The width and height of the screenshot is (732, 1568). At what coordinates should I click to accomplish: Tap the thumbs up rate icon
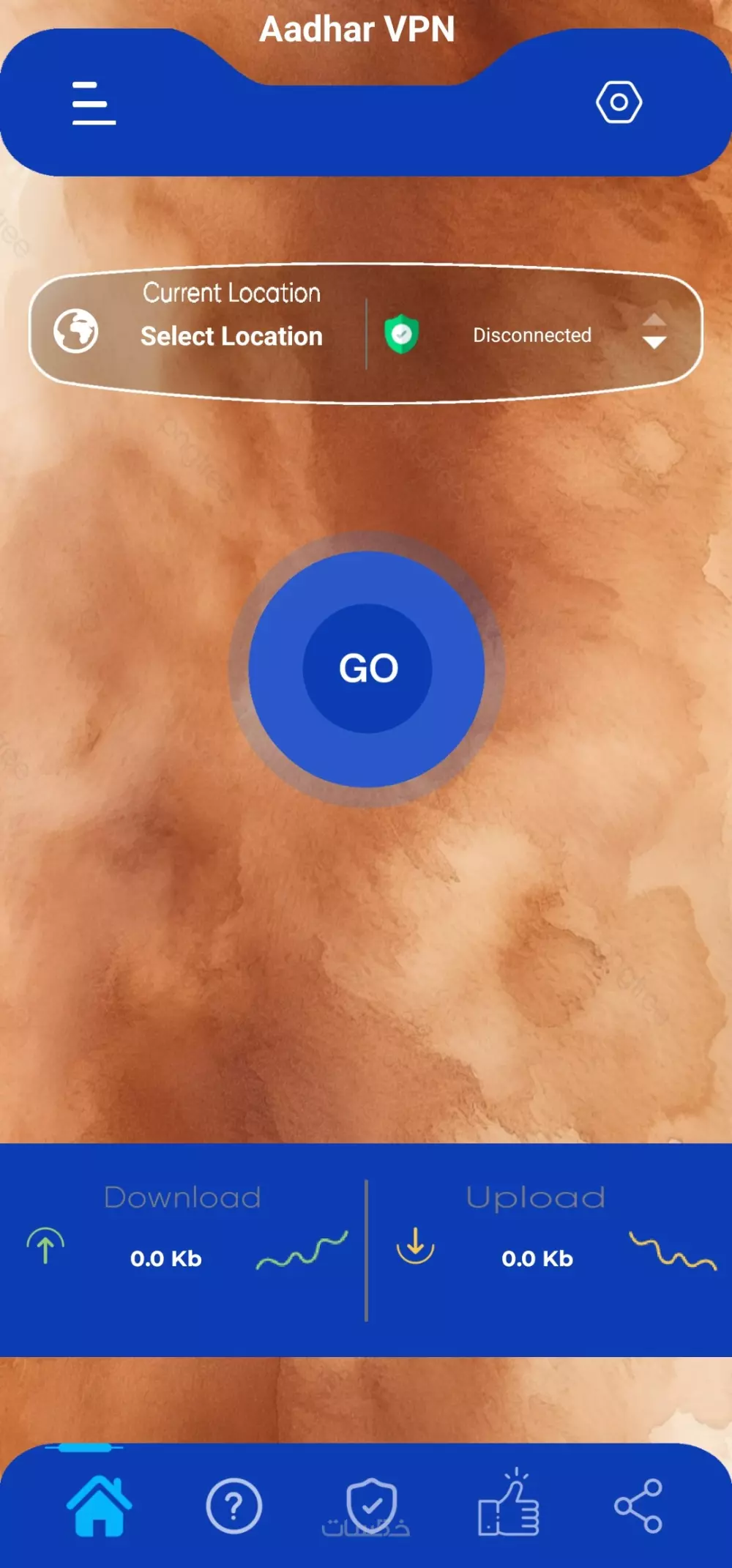pos(508,1505)
